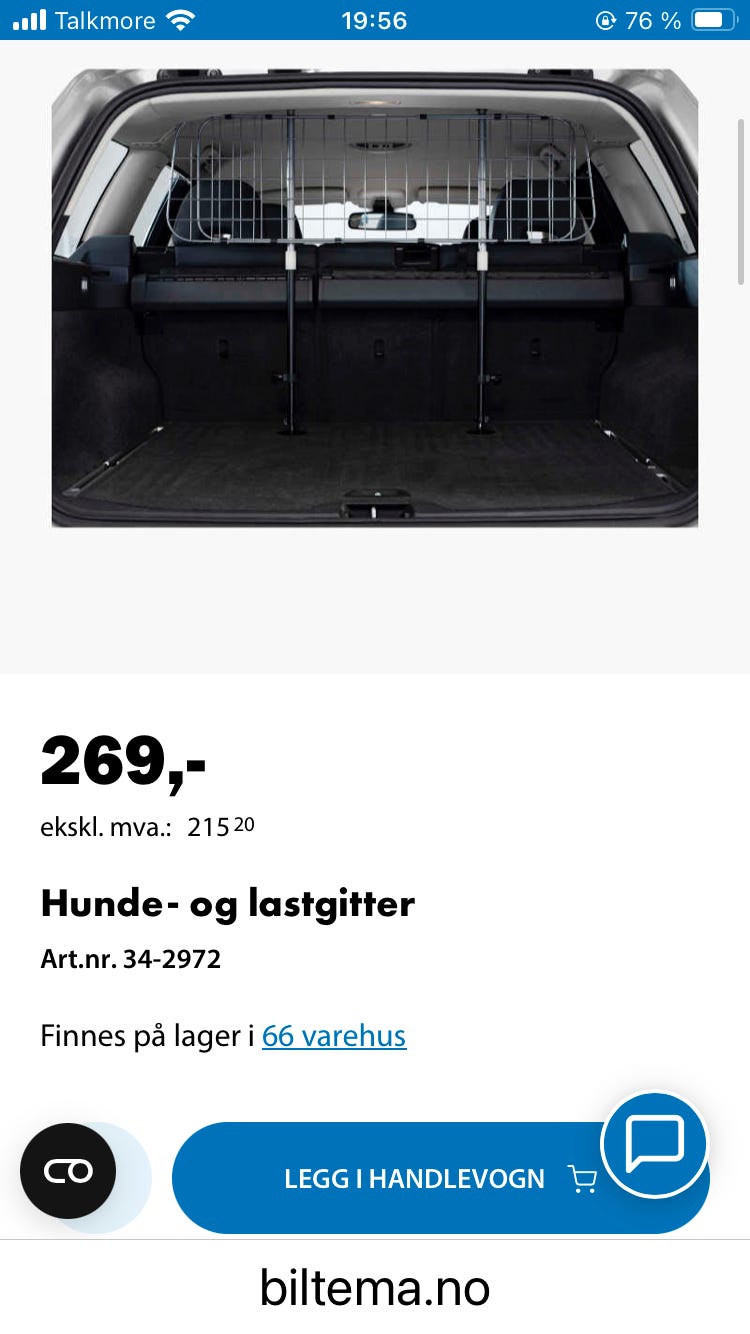This screenshot has height=1334, width=750.
Task: Tap the shopping cart icon
Action: 582,1180
